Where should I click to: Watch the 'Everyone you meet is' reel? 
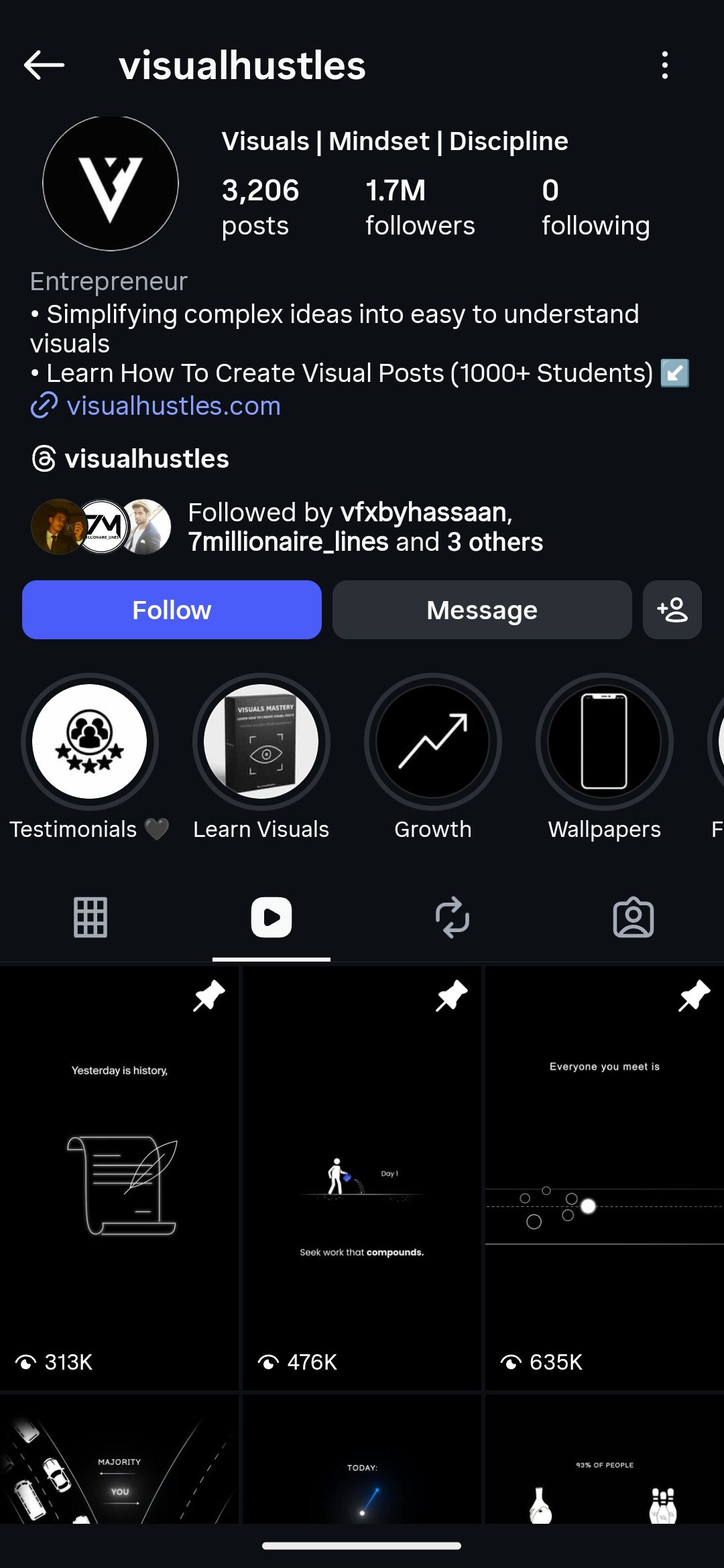coord(605,1177)
